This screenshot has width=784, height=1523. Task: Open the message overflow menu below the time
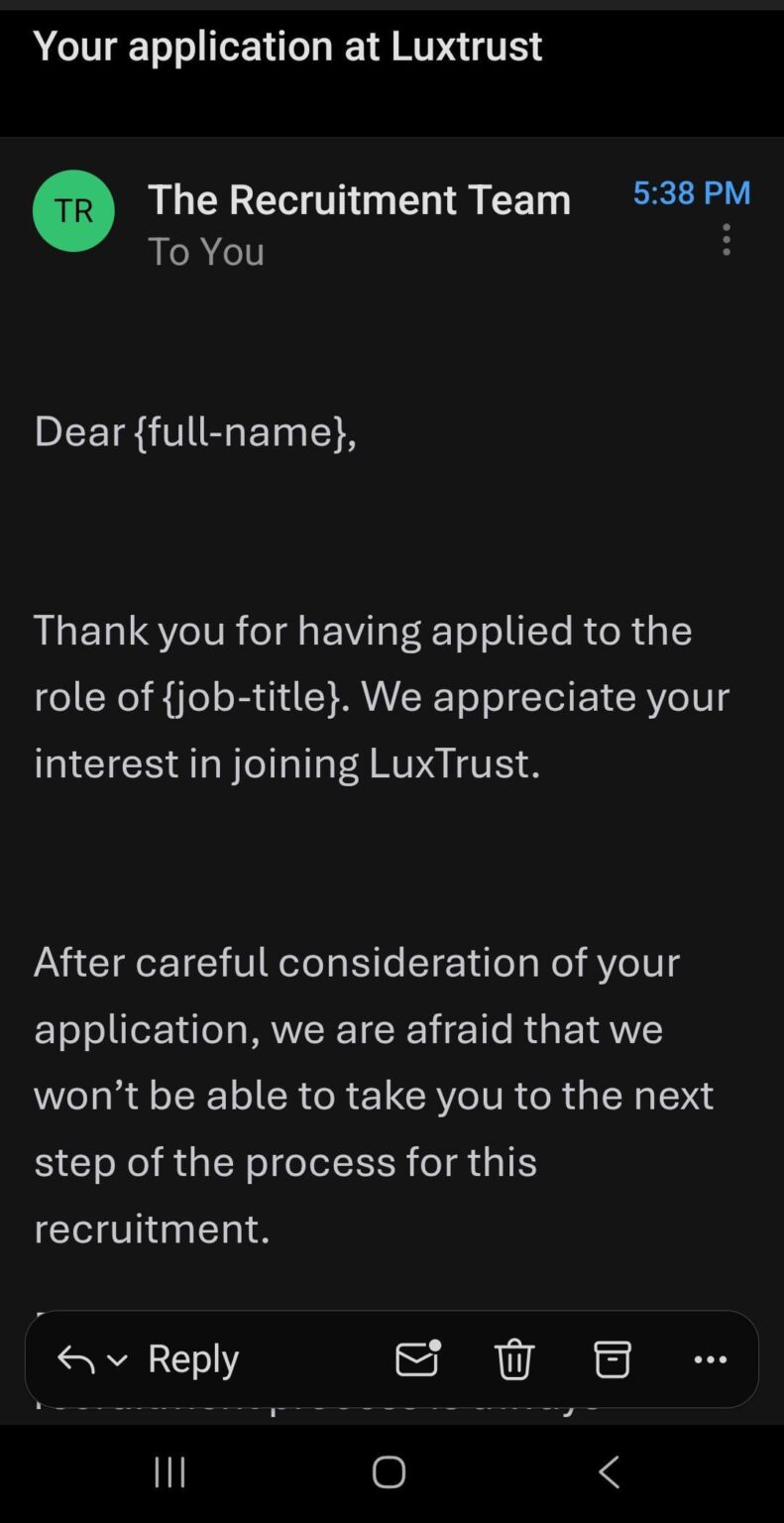pos(727,240)
